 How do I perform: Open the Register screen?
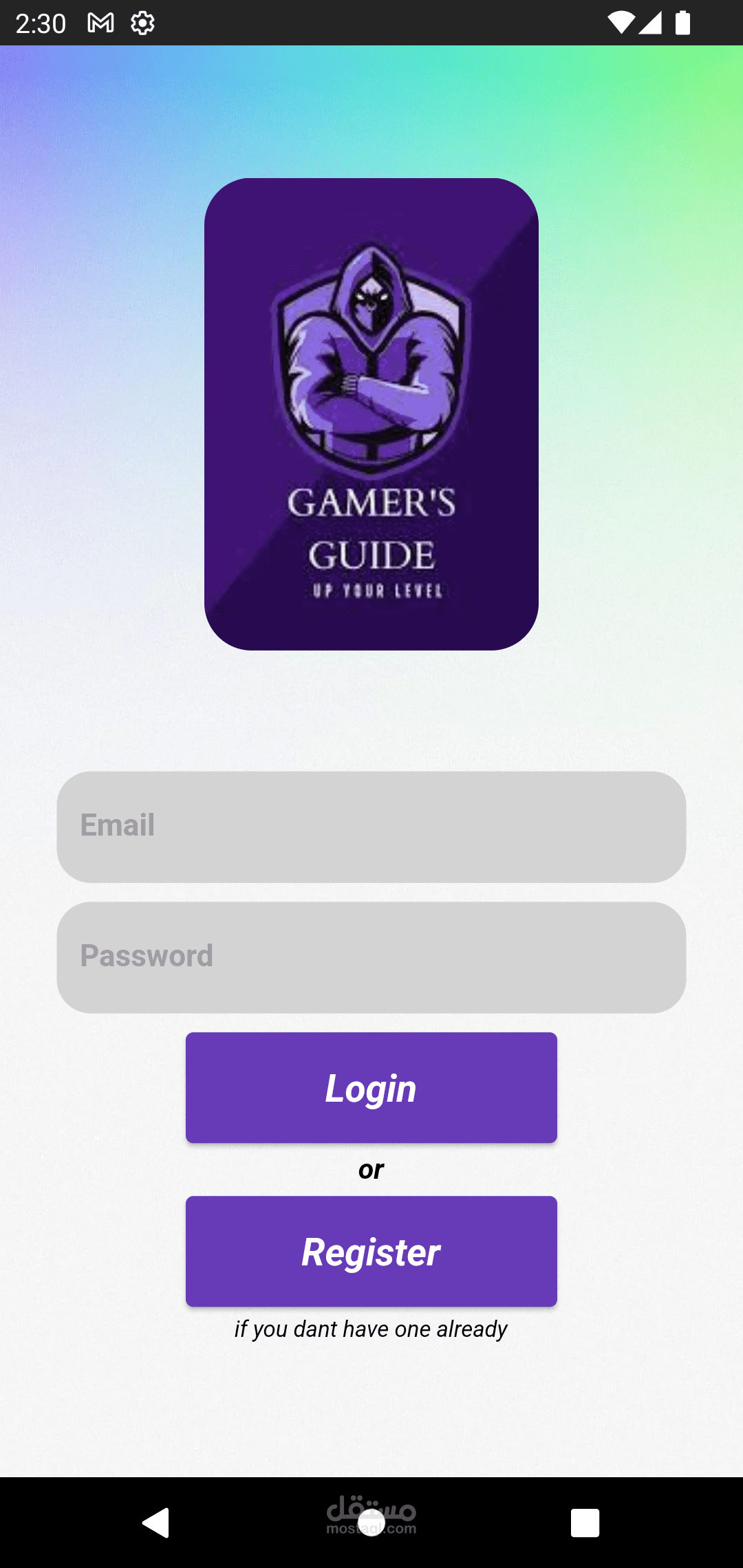coord(371,1252)
